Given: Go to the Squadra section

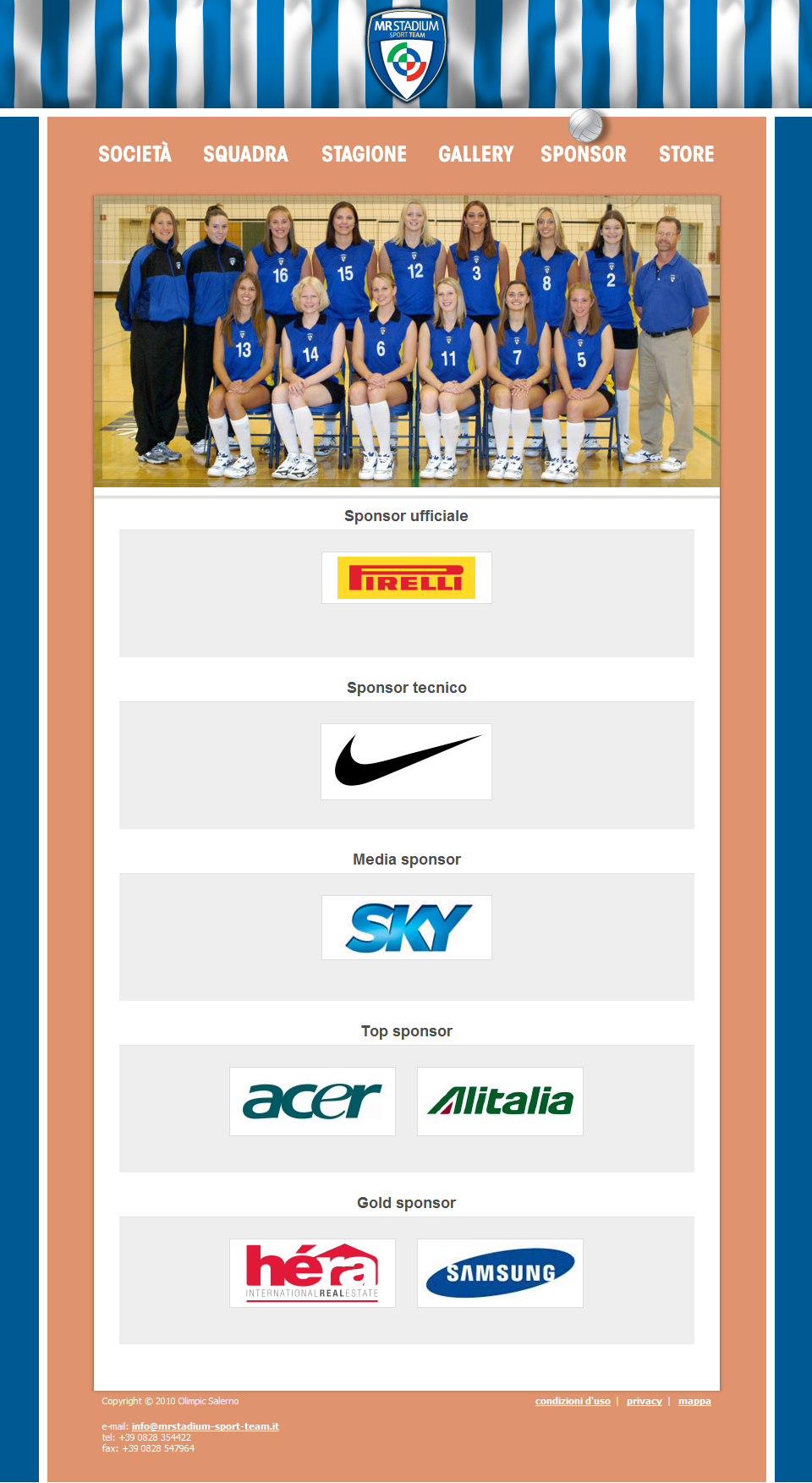Looking at the screenshot, I should [x=245, y=154].
